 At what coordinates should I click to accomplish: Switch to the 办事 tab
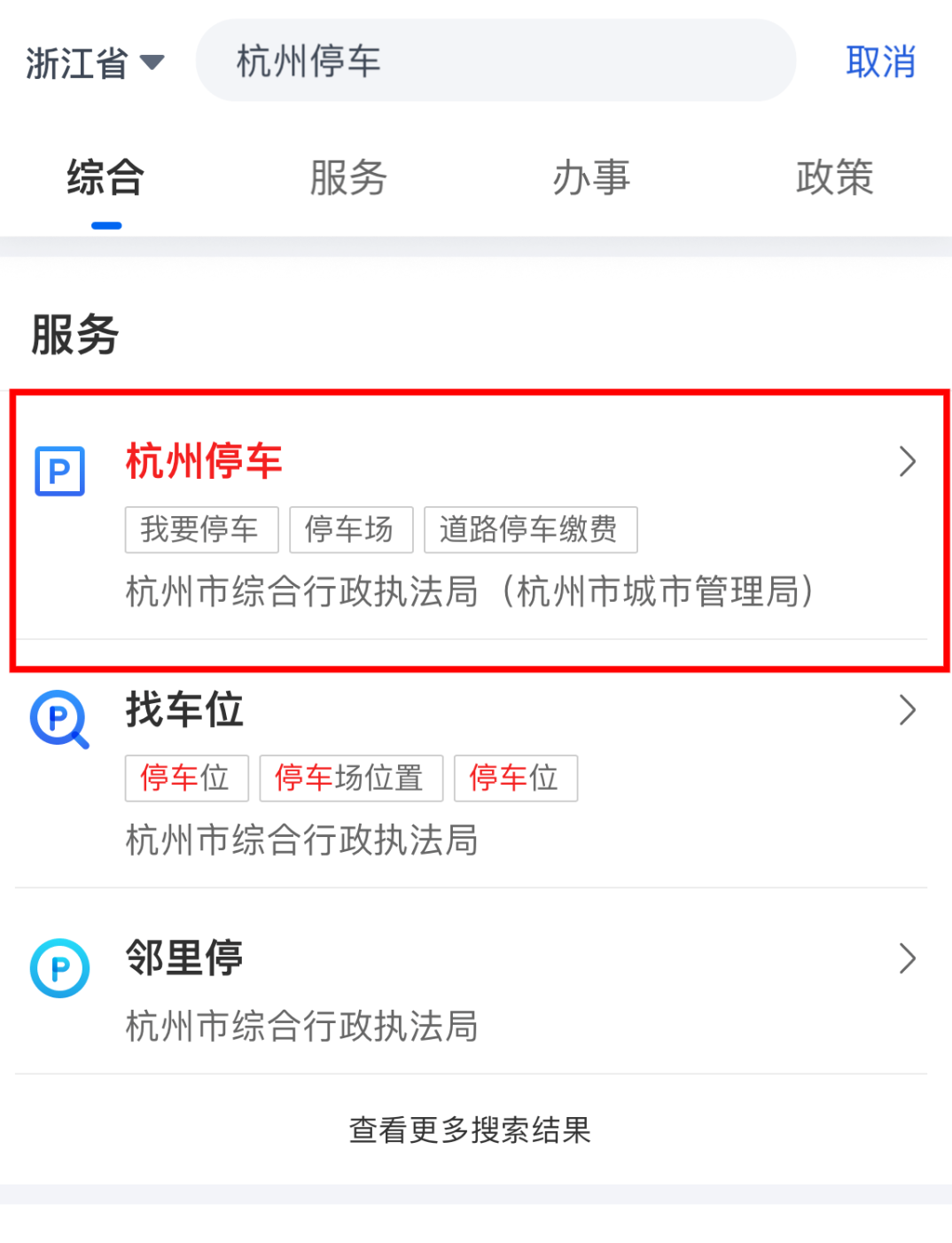590,178
